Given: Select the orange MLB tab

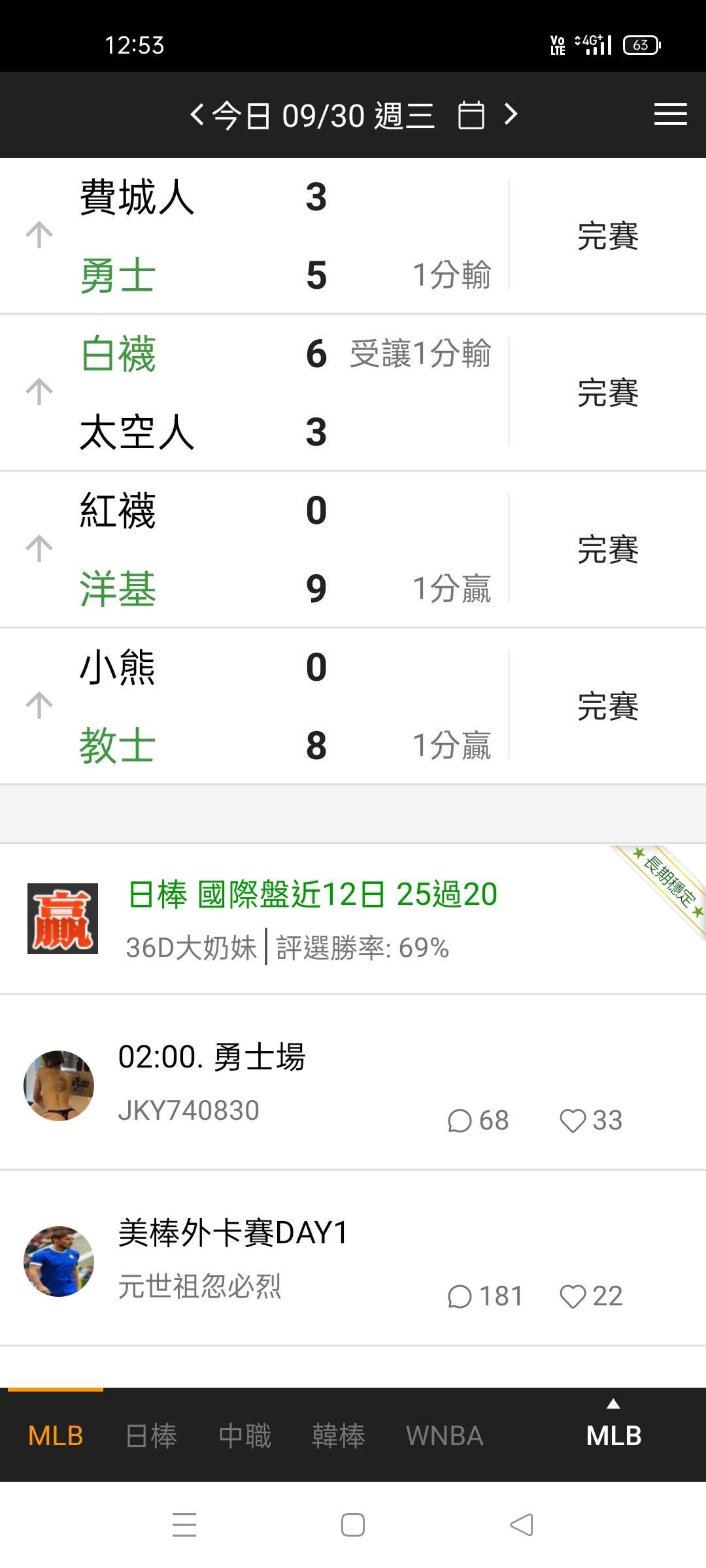Looking at the screenshot, I should [x=56, y=1436].
